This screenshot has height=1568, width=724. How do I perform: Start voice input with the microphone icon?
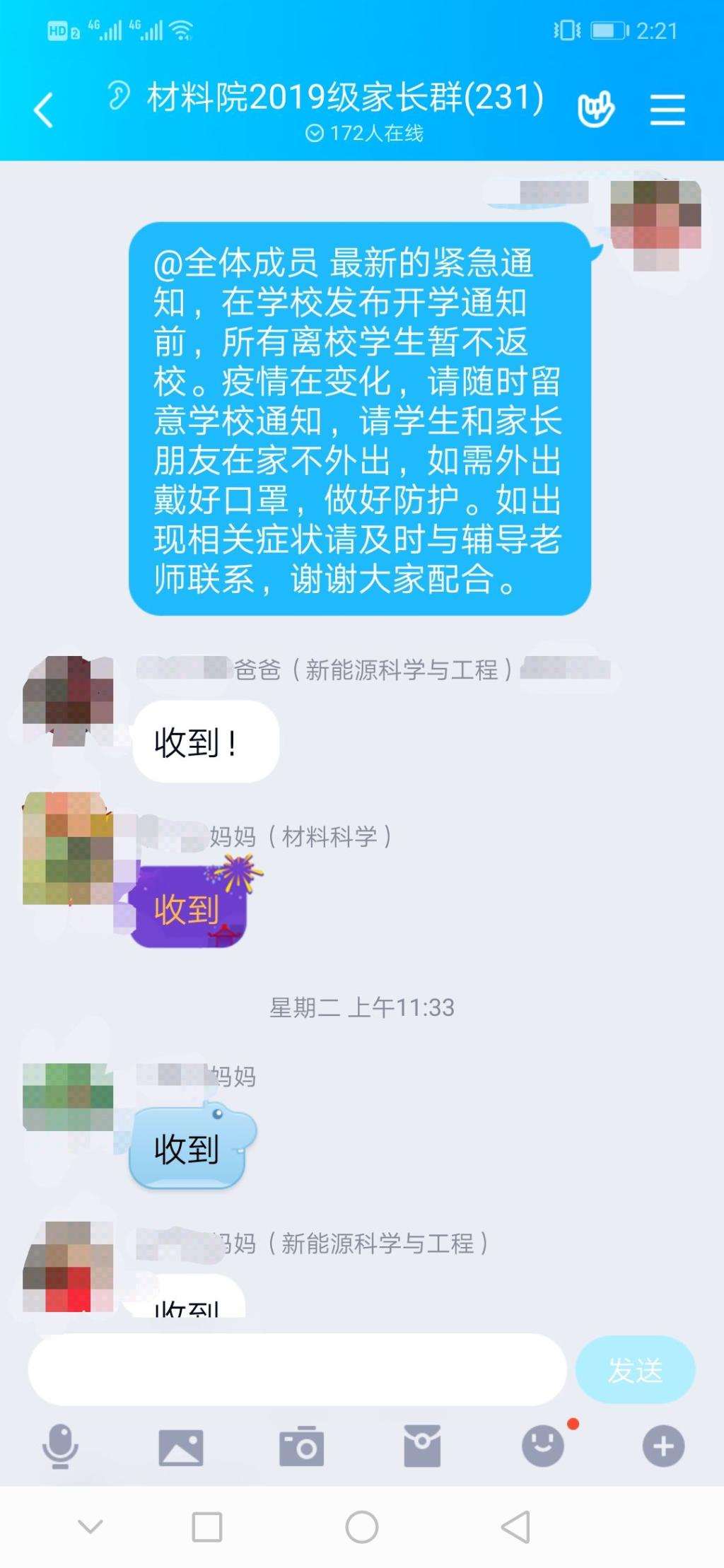point(60,1446)
